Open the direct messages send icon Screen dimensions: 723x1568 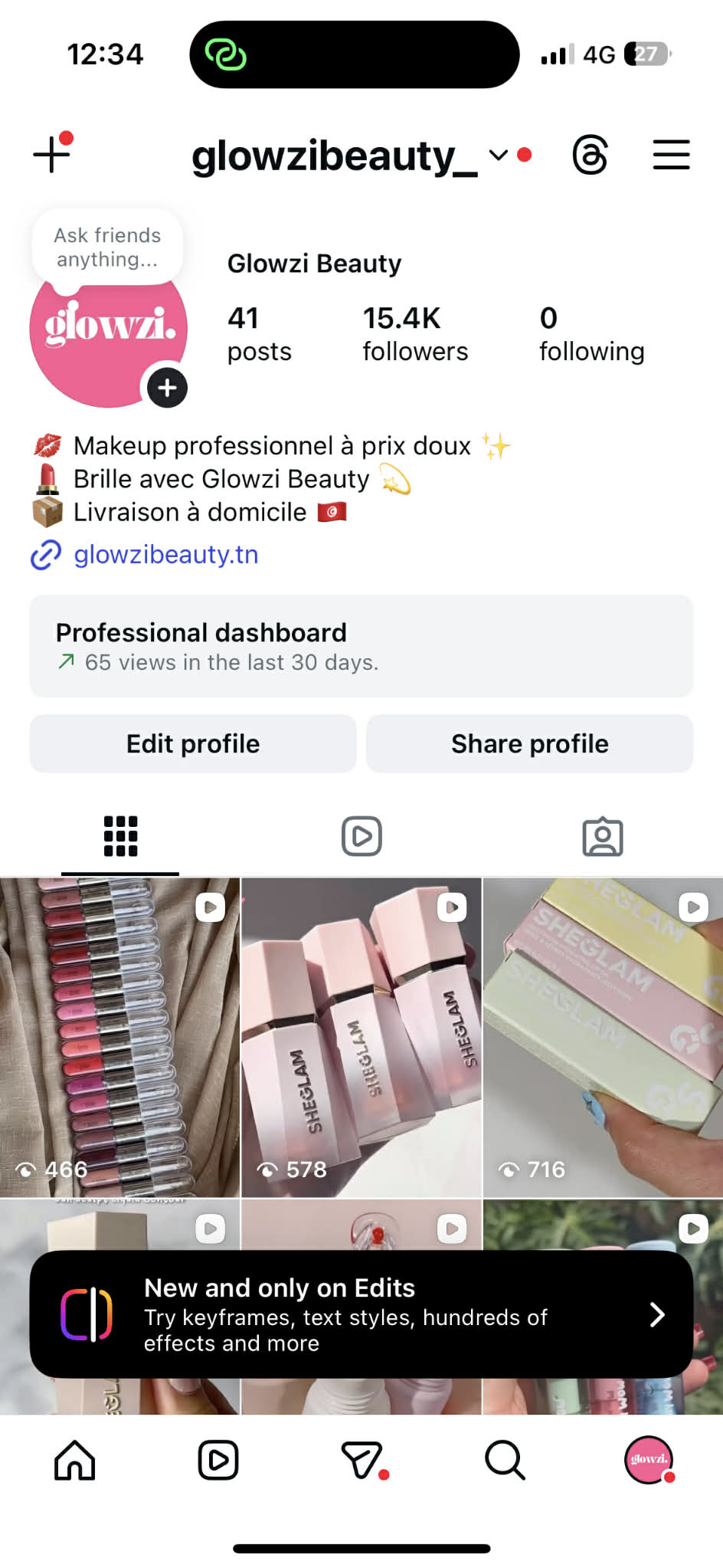click(x=361, y=1461)
